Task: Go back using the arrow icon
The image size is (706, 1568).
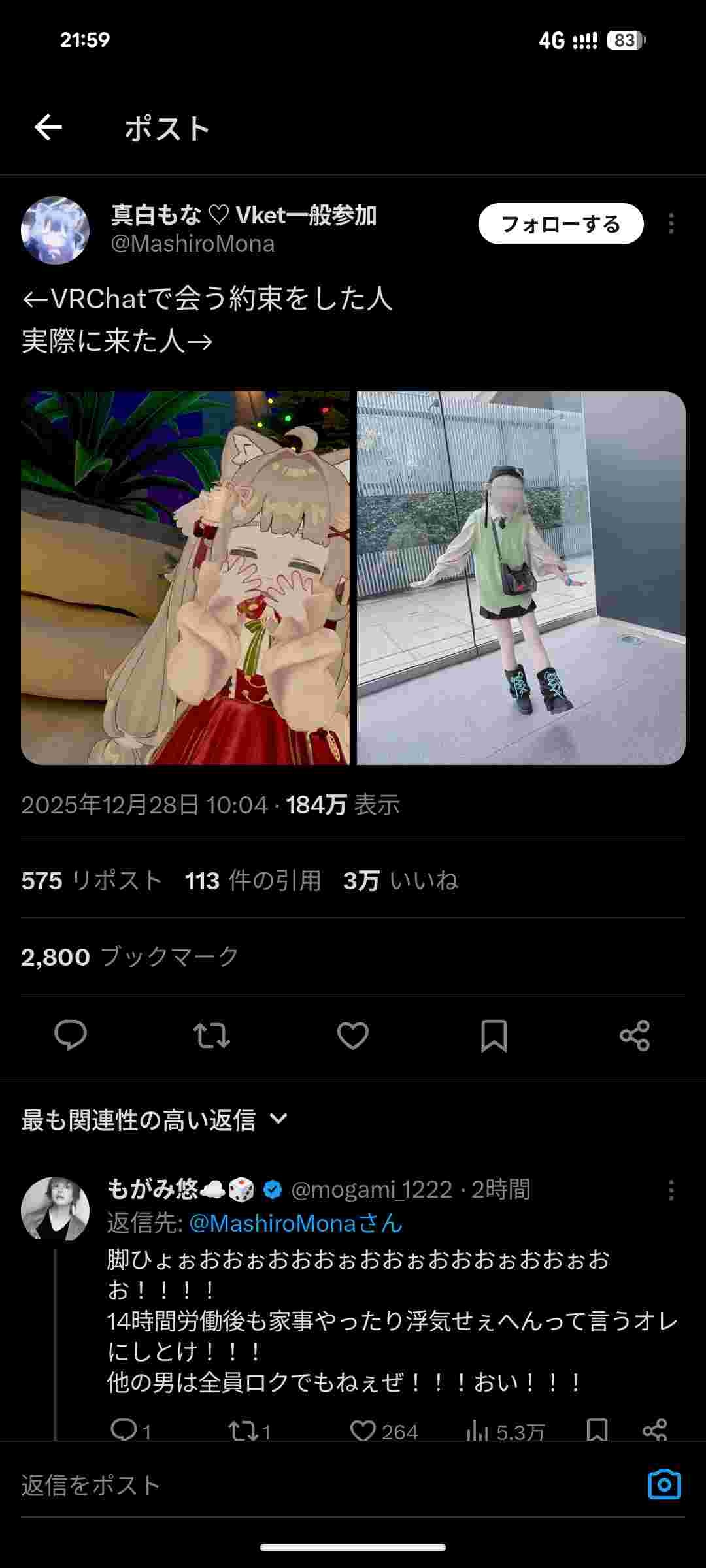Action: pos(48,127)
